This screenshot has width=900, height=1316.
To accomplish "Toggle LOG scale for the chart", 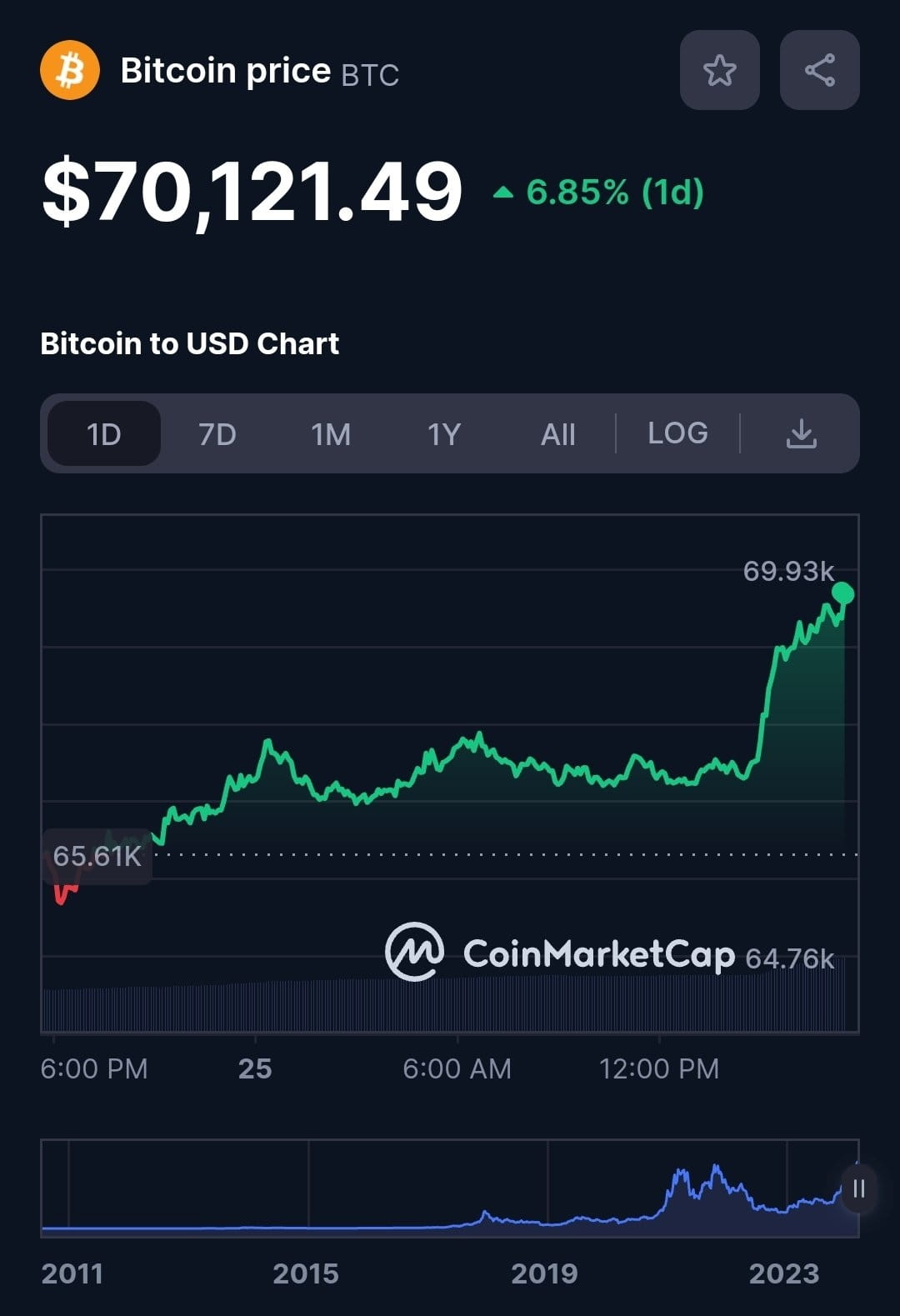I will pos(677,433).
